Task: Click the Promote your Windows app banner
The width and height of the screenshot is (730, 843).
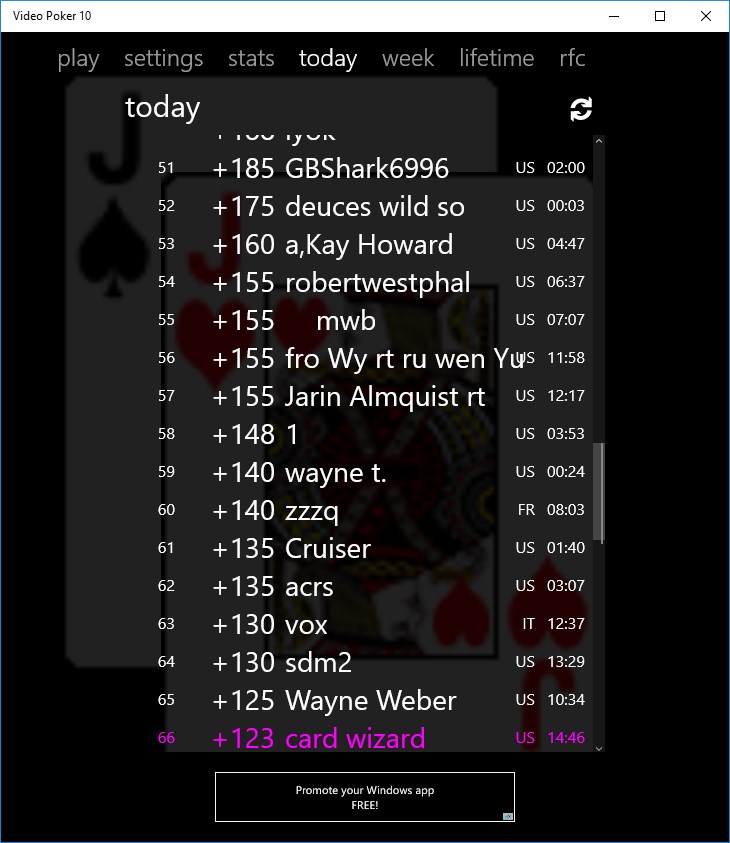Action: click(x=364, y=796)
